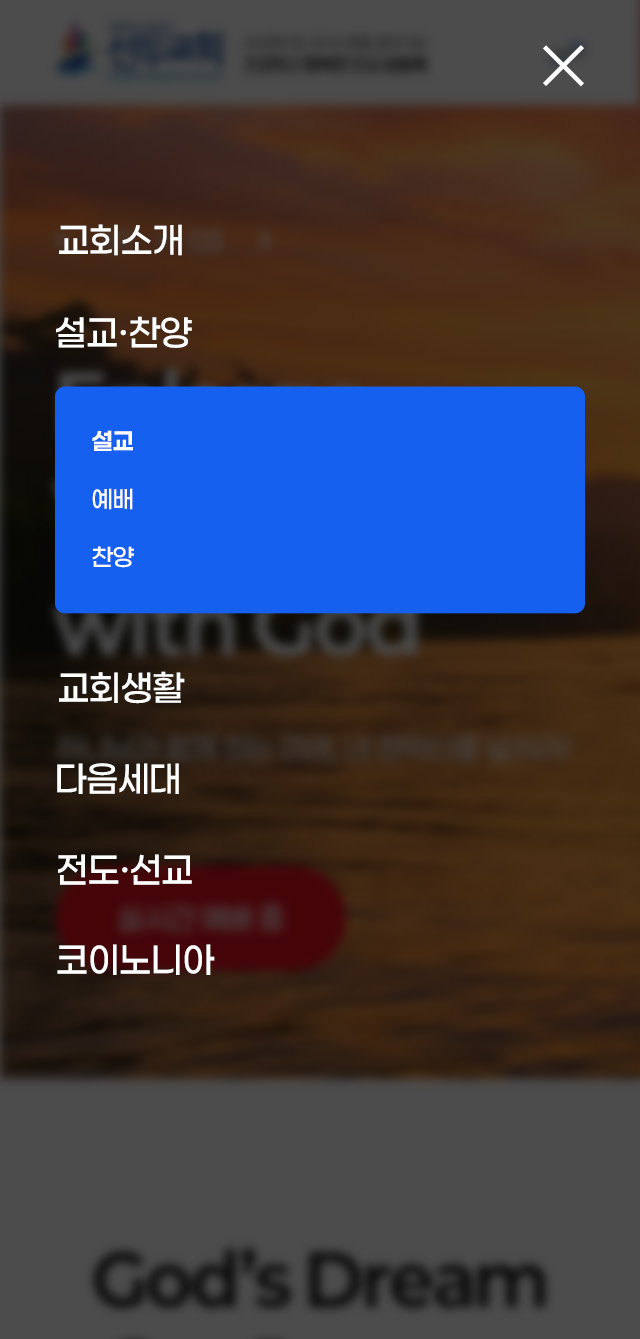Close the navigation menu overlay
The width and height of the screenshot is (640, 1339).
[x=563, y=66]
